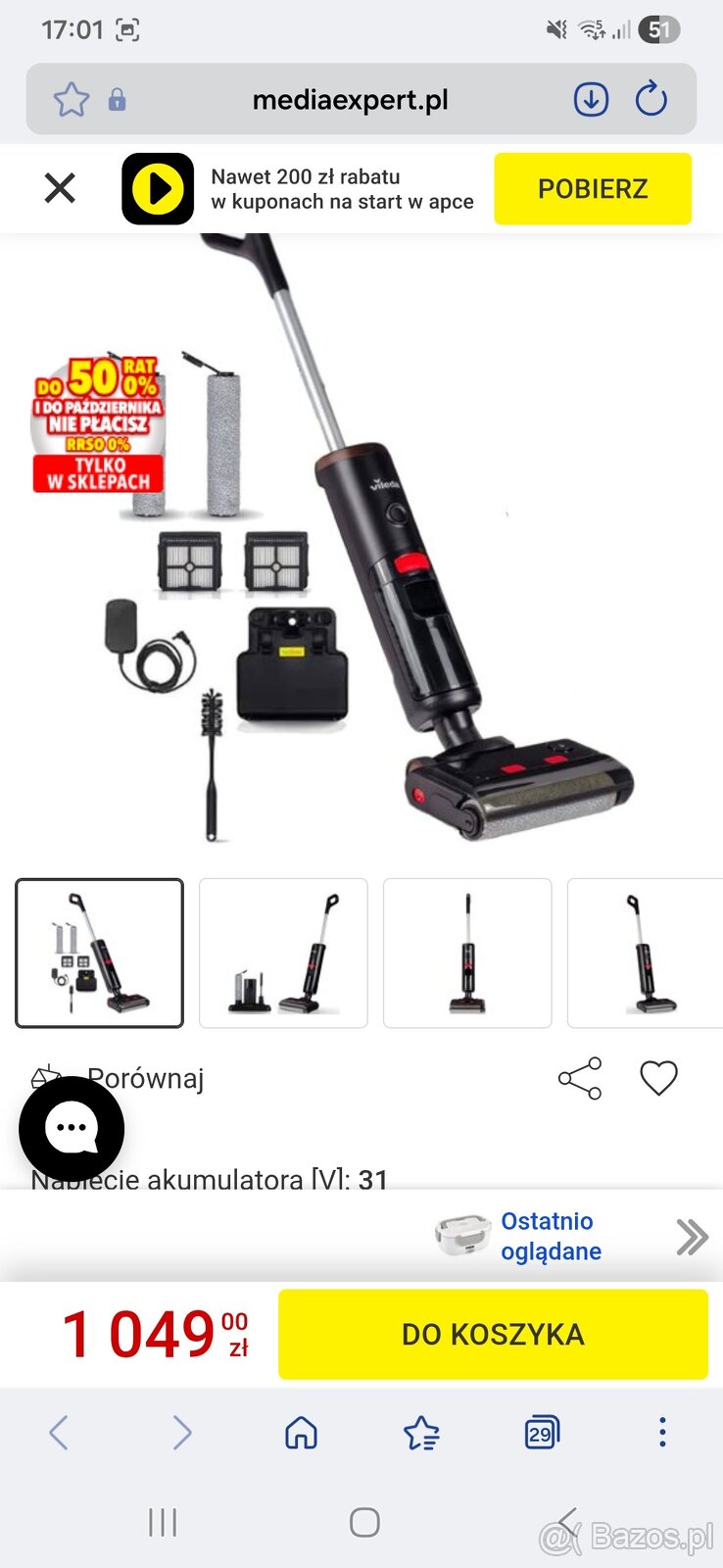This screenshot has height=1568, width=723.
Task: Select the fourth product thumbnail
Action: [x=646, y=954]
